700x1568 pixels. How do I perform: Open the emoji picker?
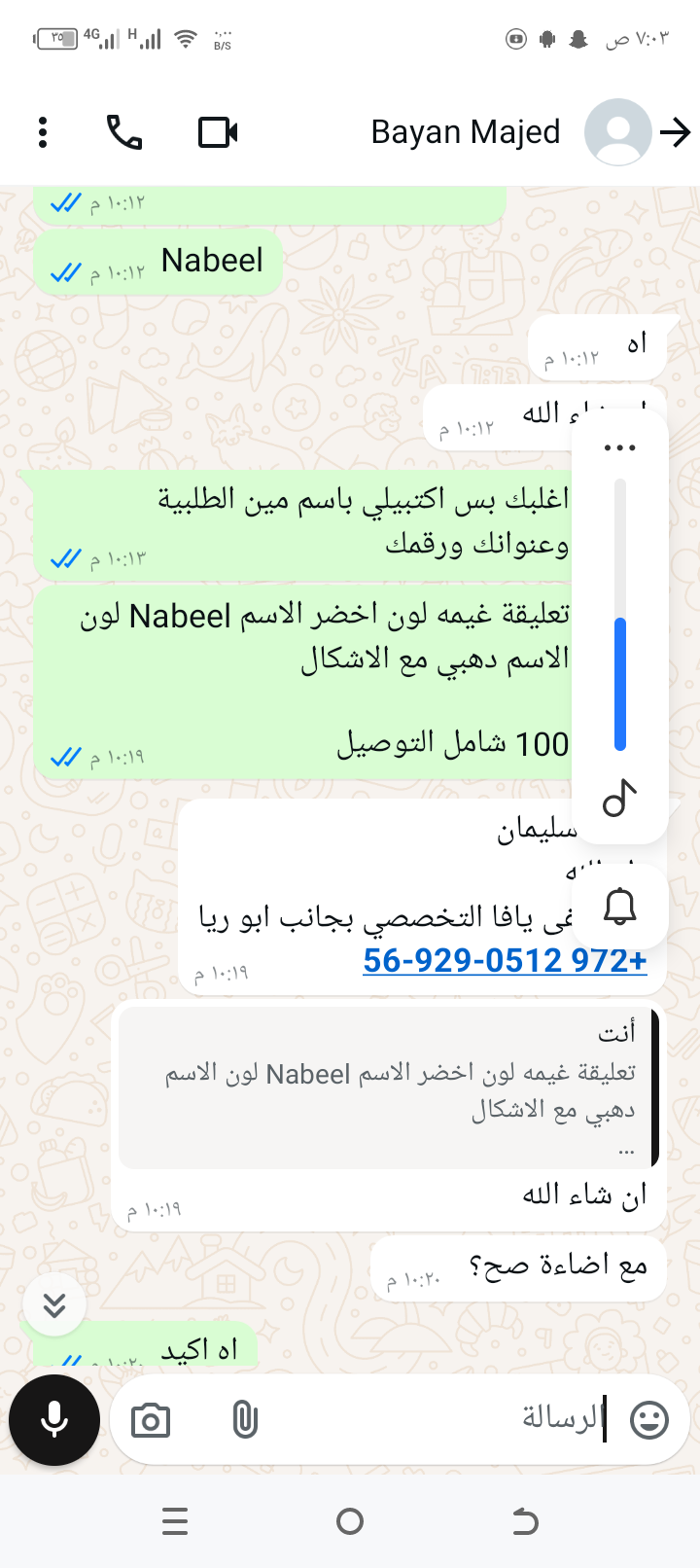tap(649, 1420)
